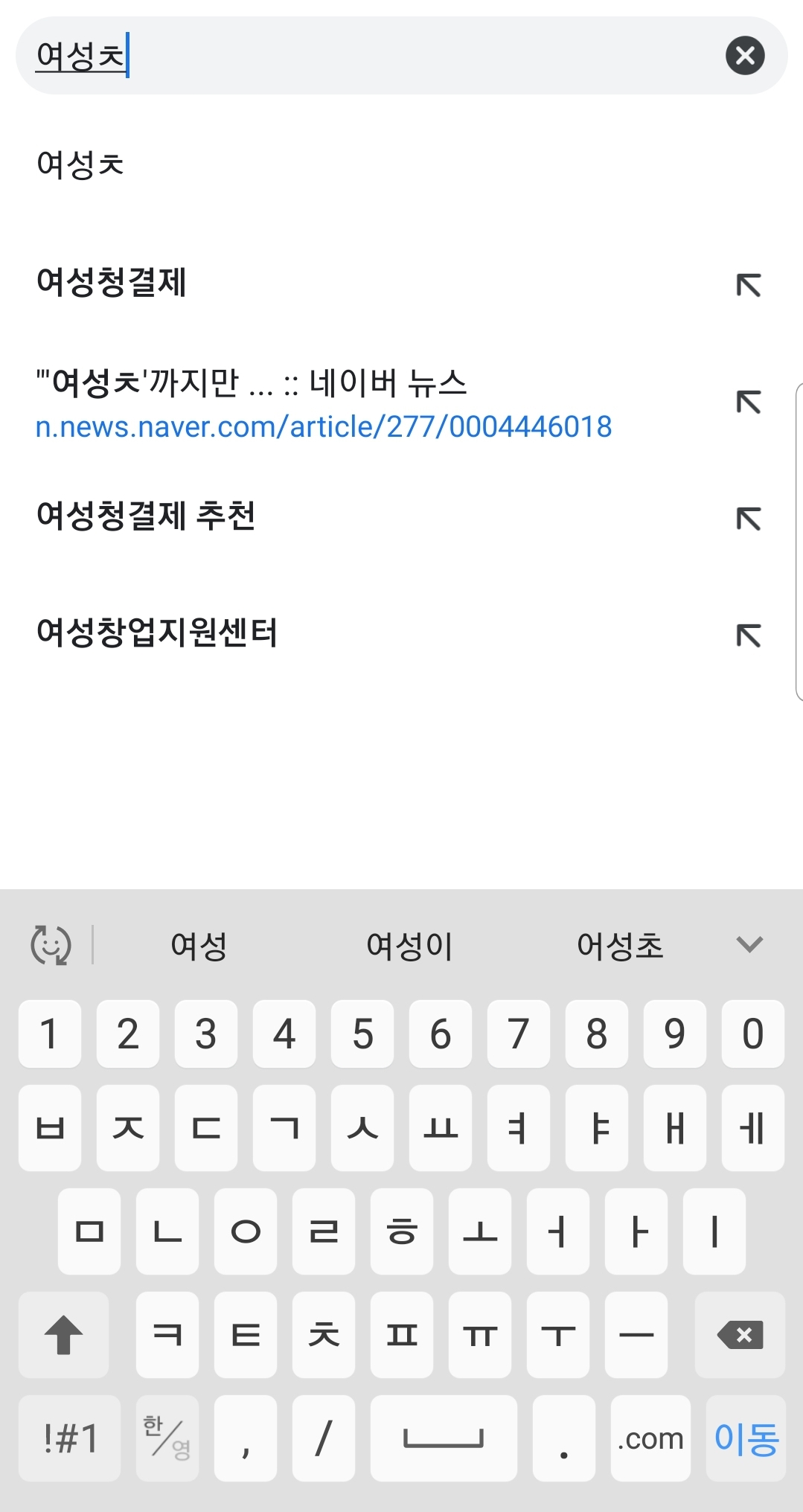Image resolution: width=803 pixels, height=1512 pixels.
Task: Tap the search field containing 여성ㅊ
Action: tap(372, 56)
